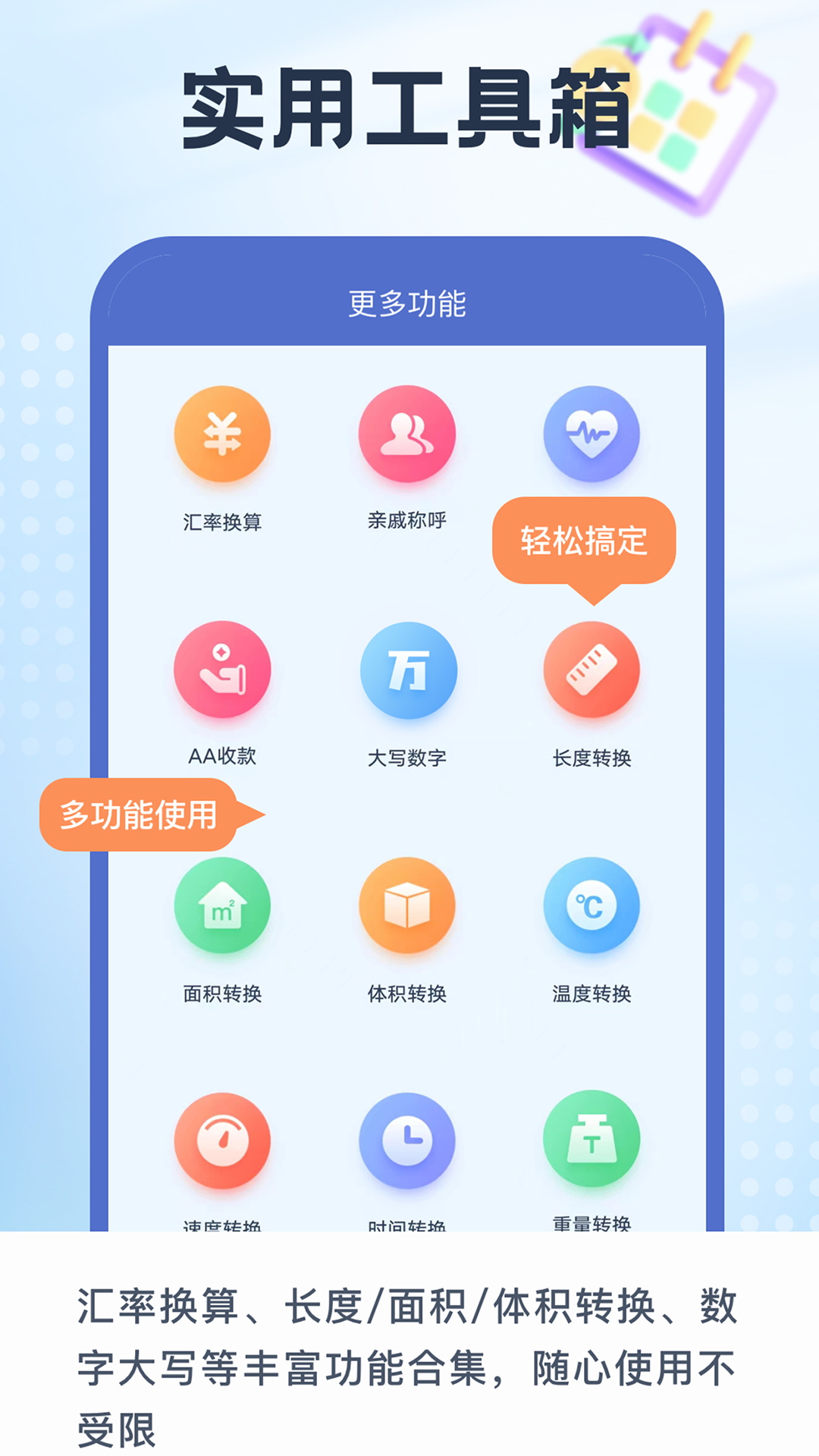Click the bottom description text area
The width and height of the screenshot is (819, 1456).
point(409,1357)
